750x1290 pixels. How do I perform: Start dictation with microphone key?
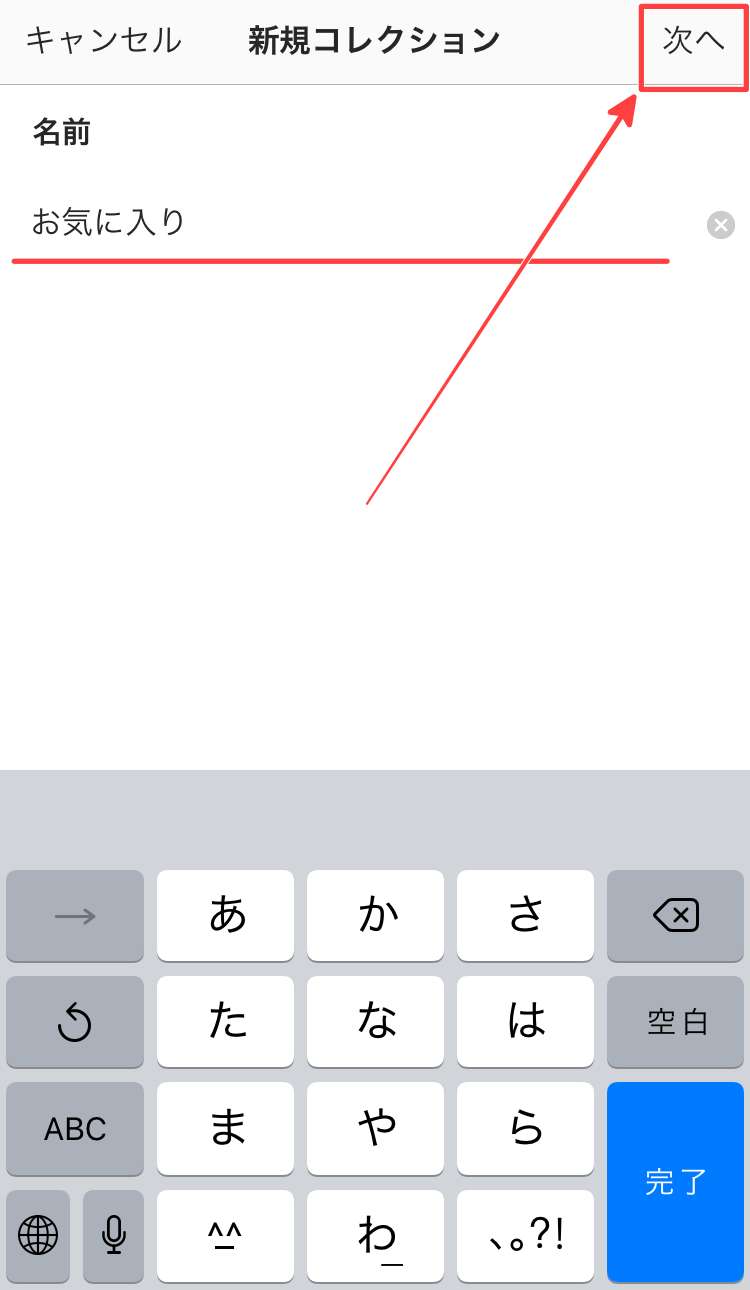[114, 1235]
